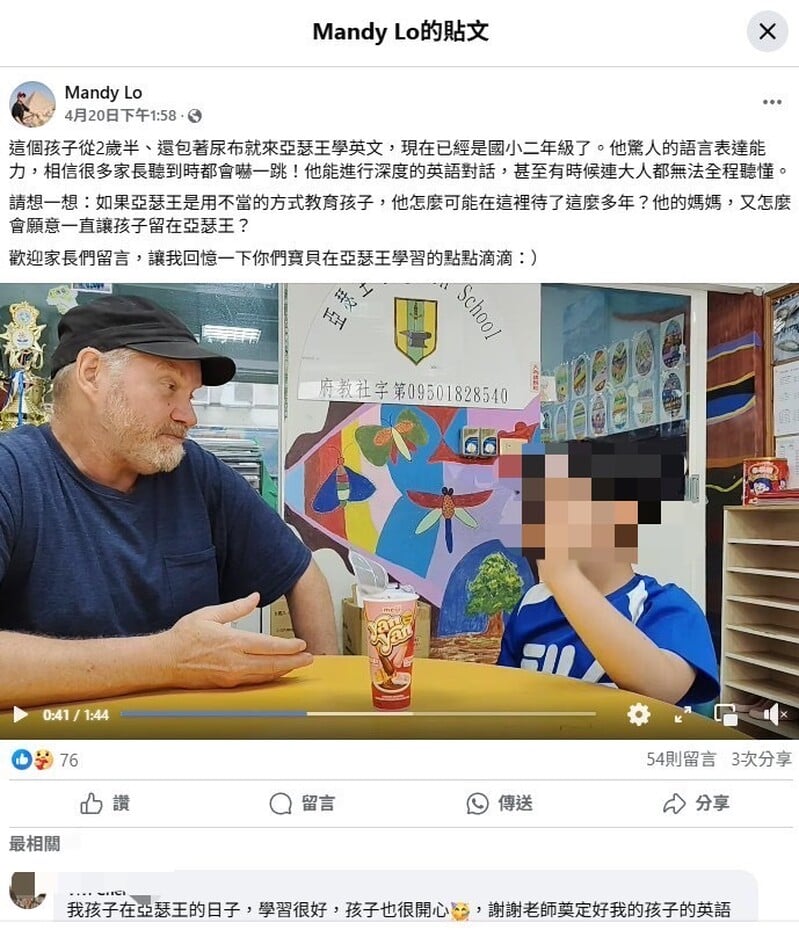Send the post via 傳送
This screenshot has width=799, height=930.
[x=500, y=803]
